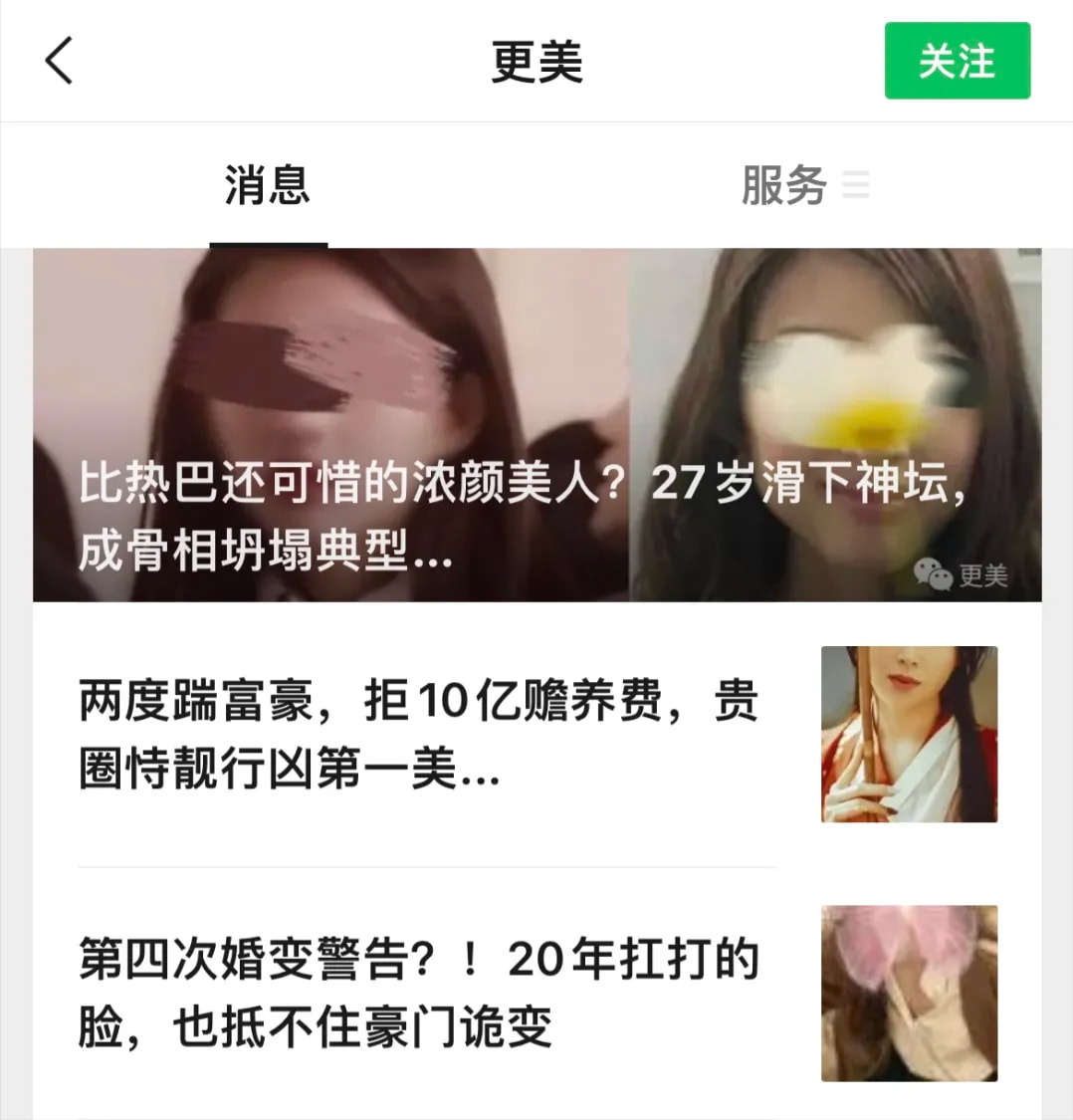Tap the pink butterfly article thumbnail

(x=908, y=993)
